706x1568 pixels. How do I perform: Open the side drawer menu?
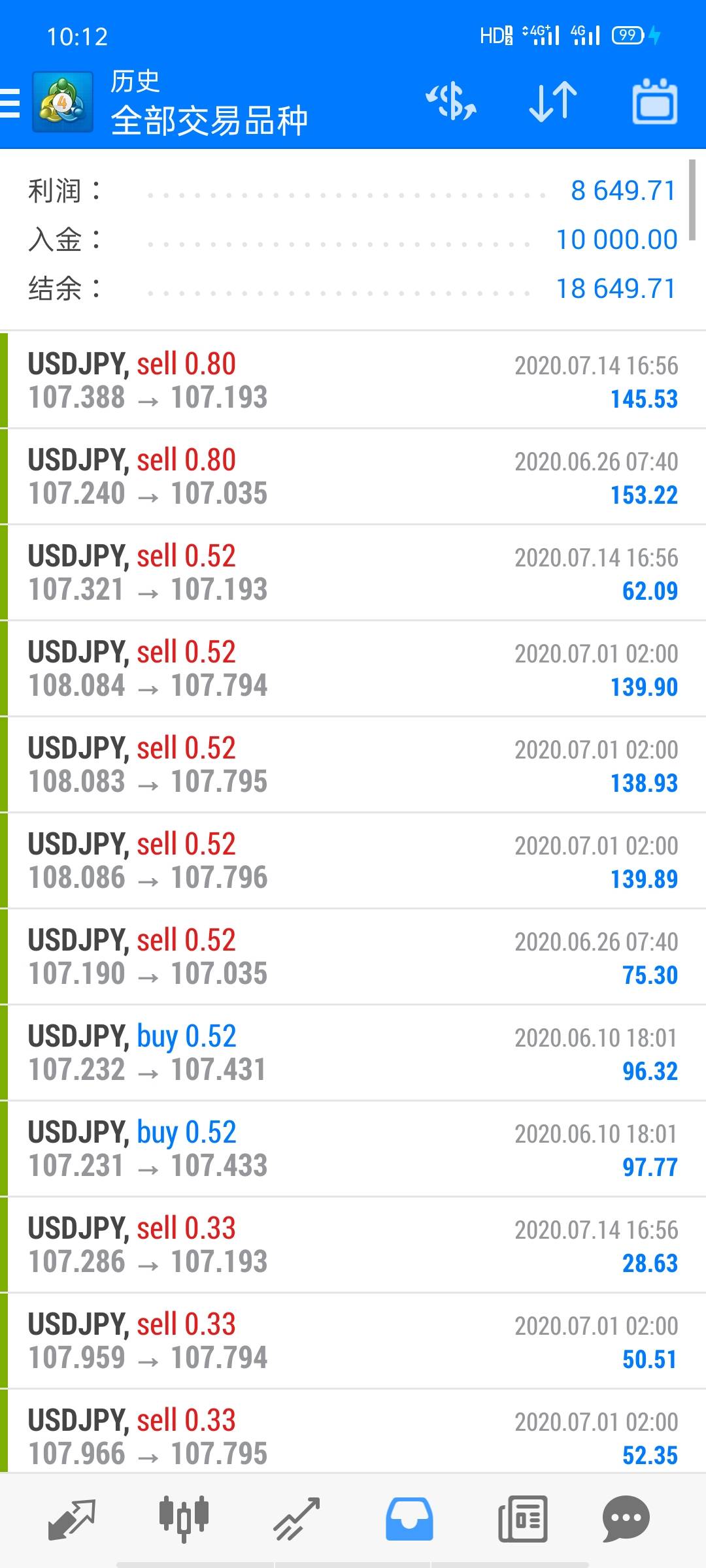click(x=12, y=103)
